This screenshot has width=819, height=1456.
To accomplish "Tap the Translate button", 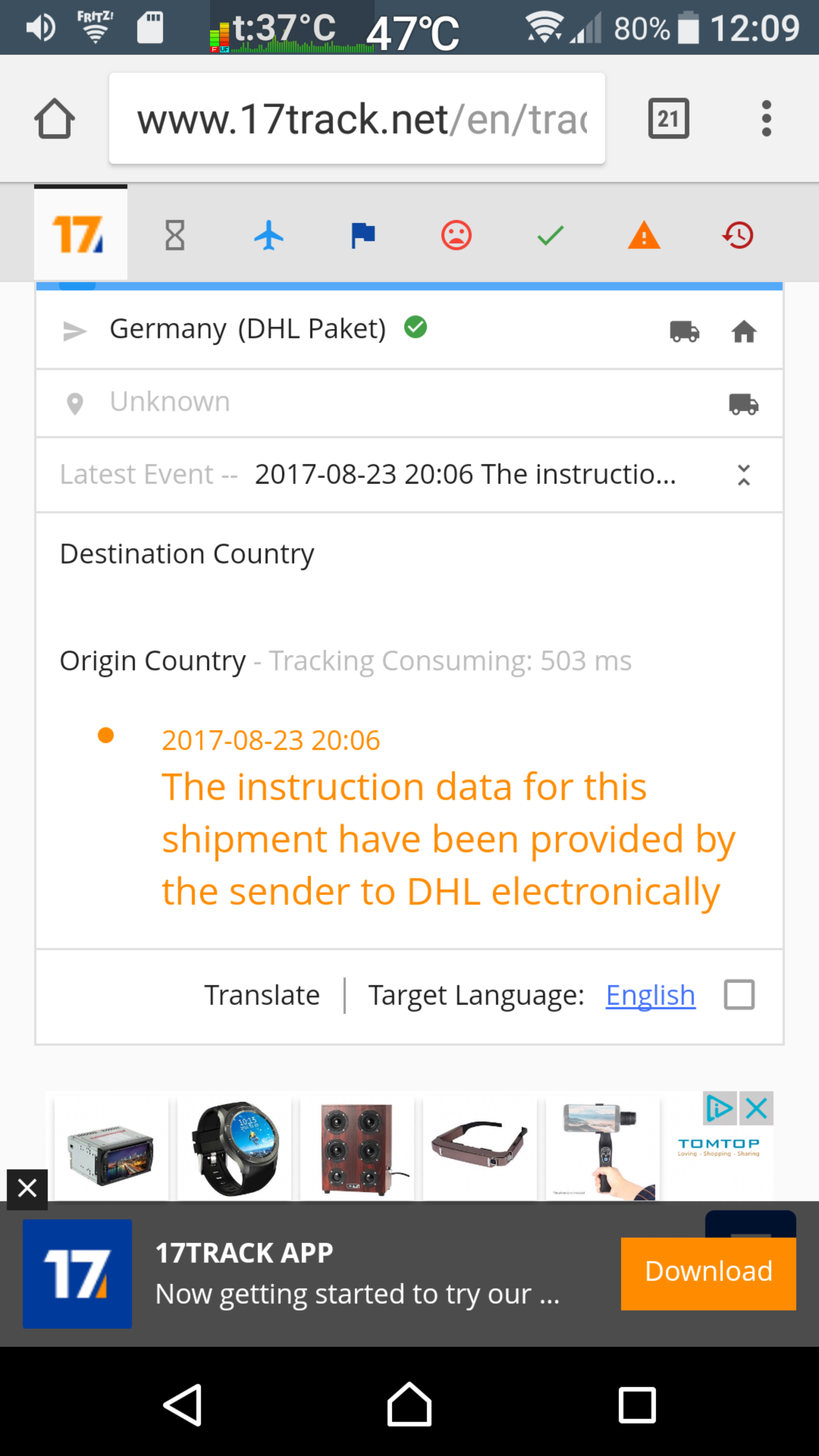I will (x=262, y=995).
